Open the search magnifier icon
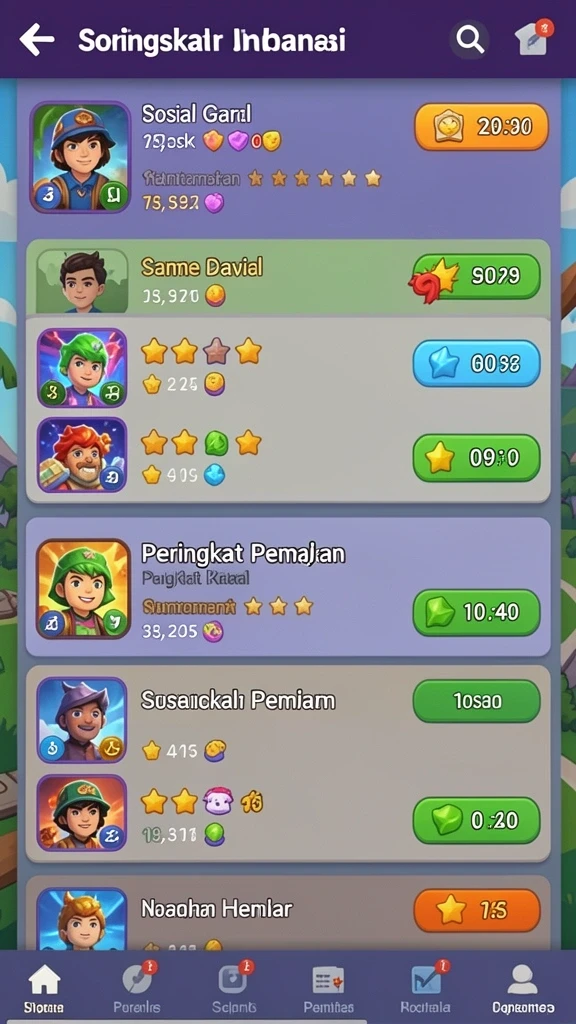576x1024 pixels. [x=470, y=40]
